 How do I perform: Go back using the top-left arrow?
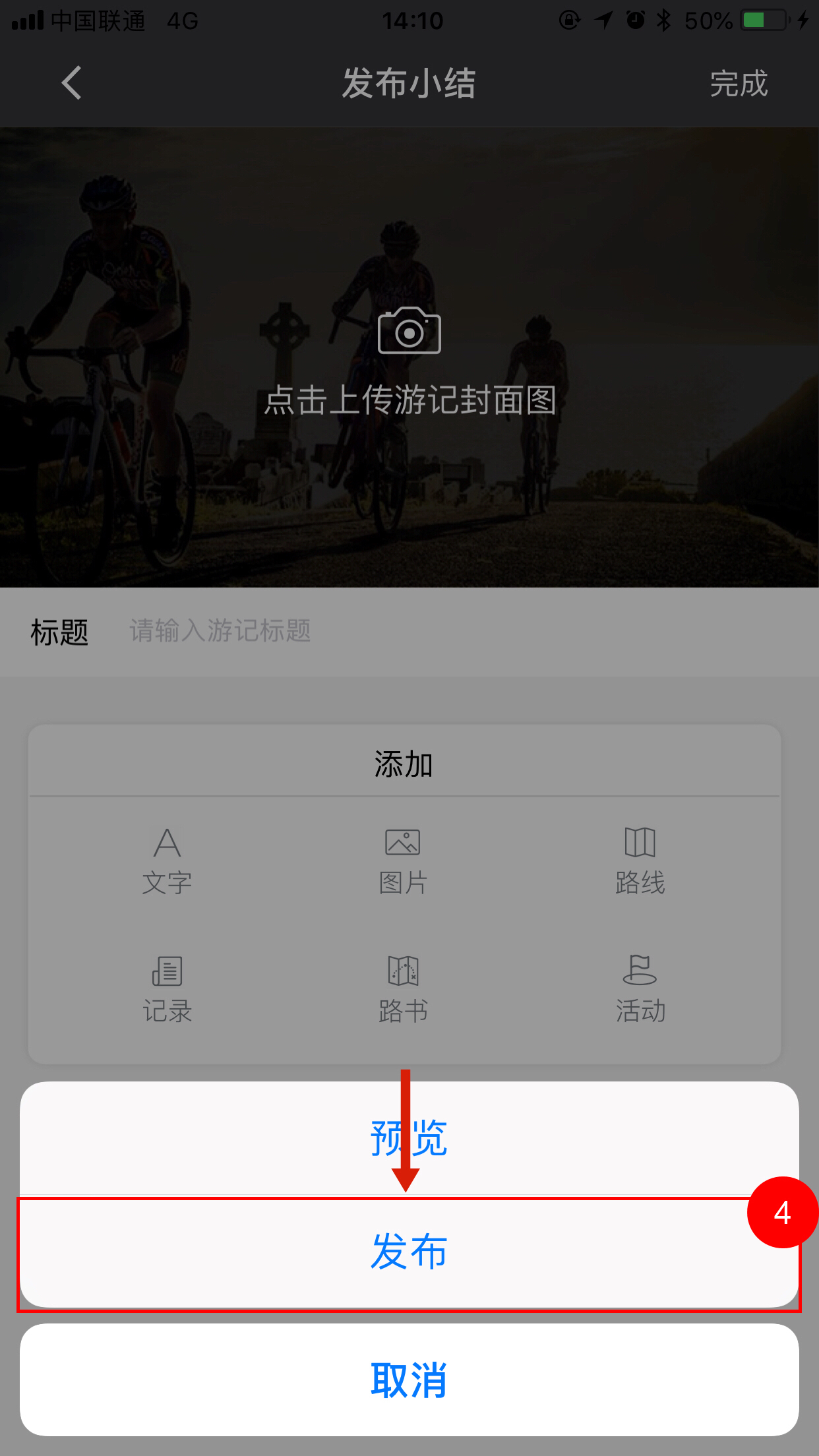[x=71, y=83]
